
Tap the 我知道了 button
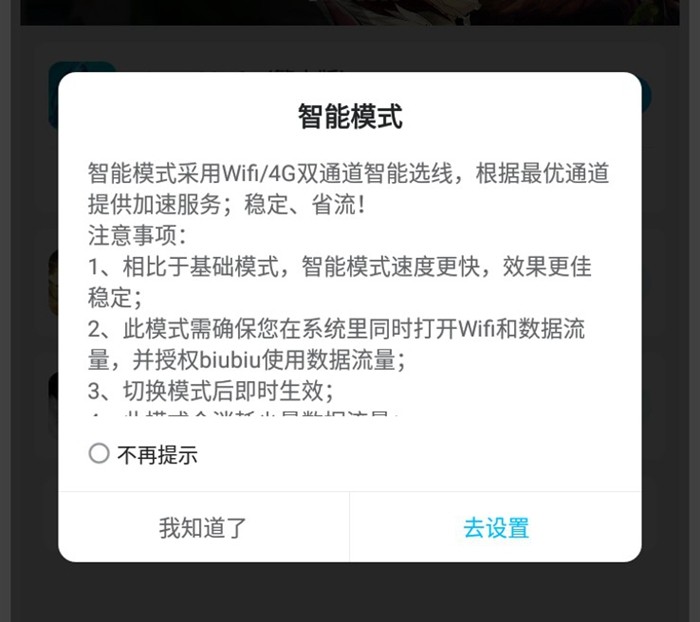[x=203, y=527]
